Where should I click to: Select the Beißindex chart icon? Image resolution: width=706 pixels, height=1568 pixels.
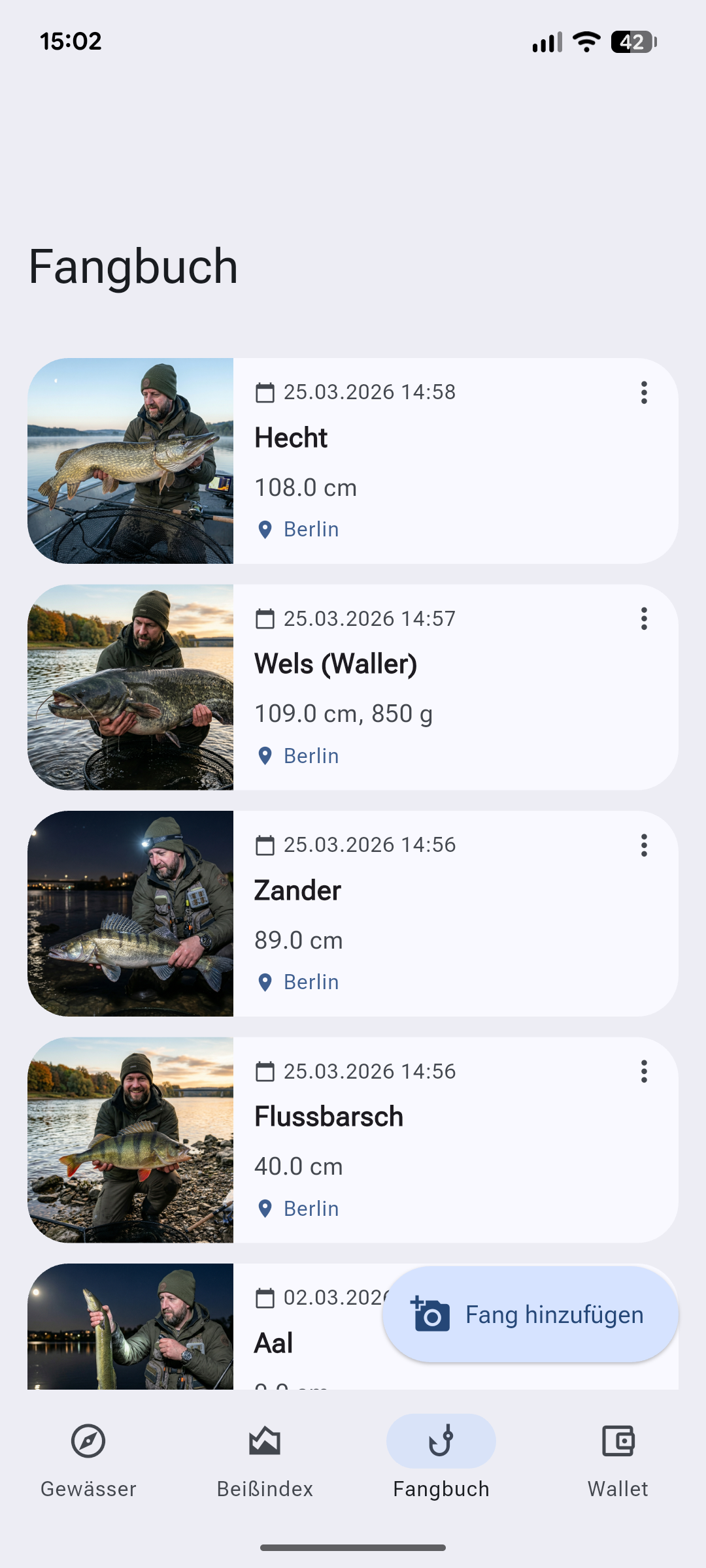[265, 1440]
